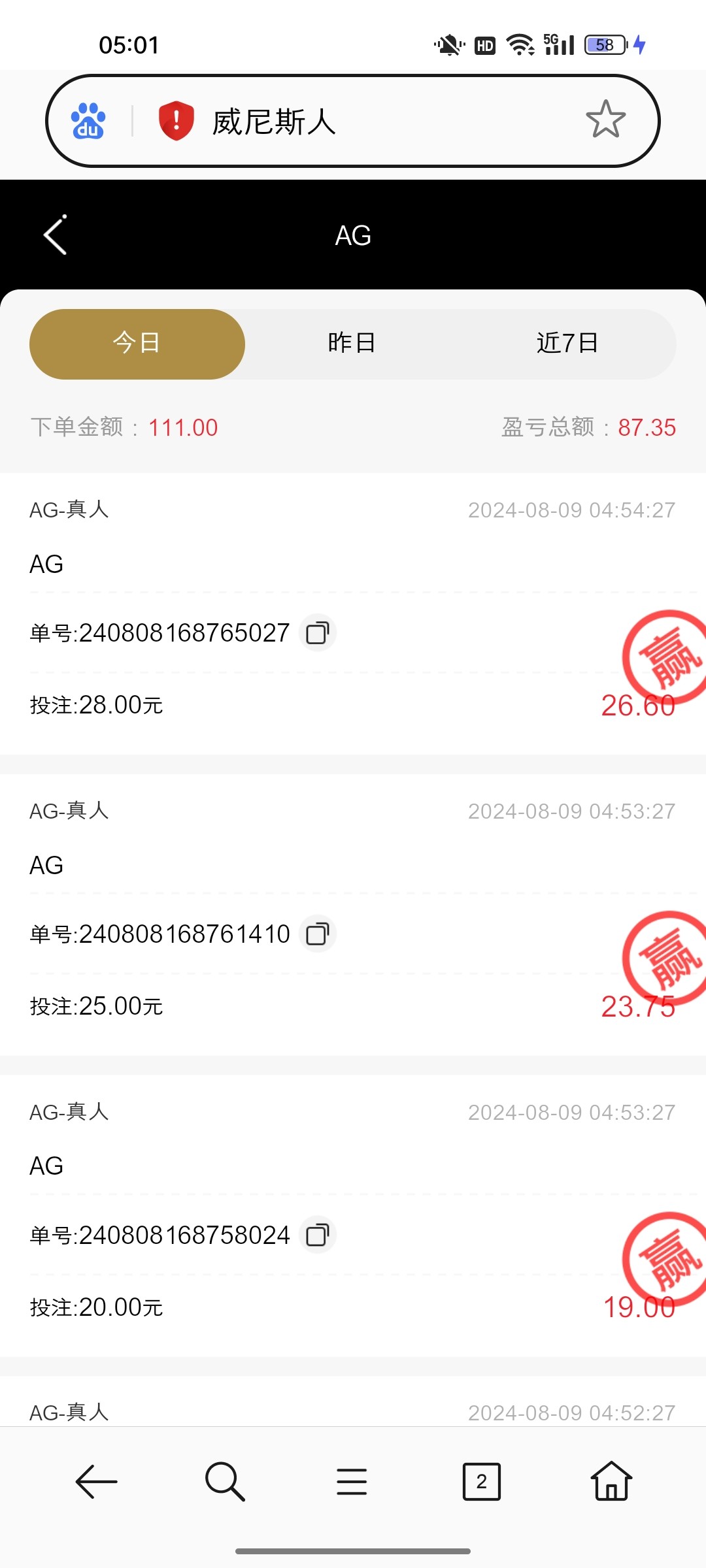Copy order number 240808168758024
Screen dimensions: 706x1568
coord(318,1235)
